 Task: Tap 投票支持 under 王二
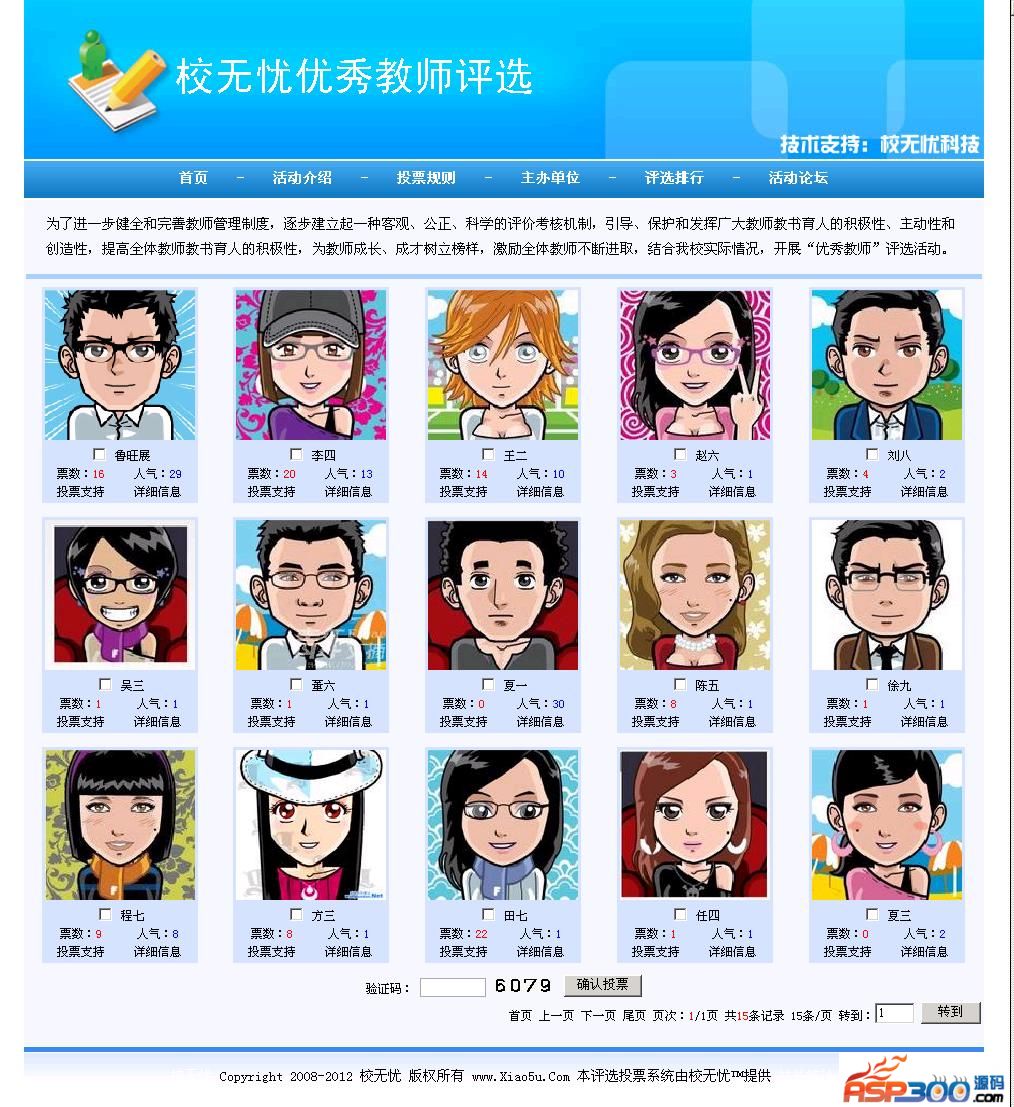point(463,492)
